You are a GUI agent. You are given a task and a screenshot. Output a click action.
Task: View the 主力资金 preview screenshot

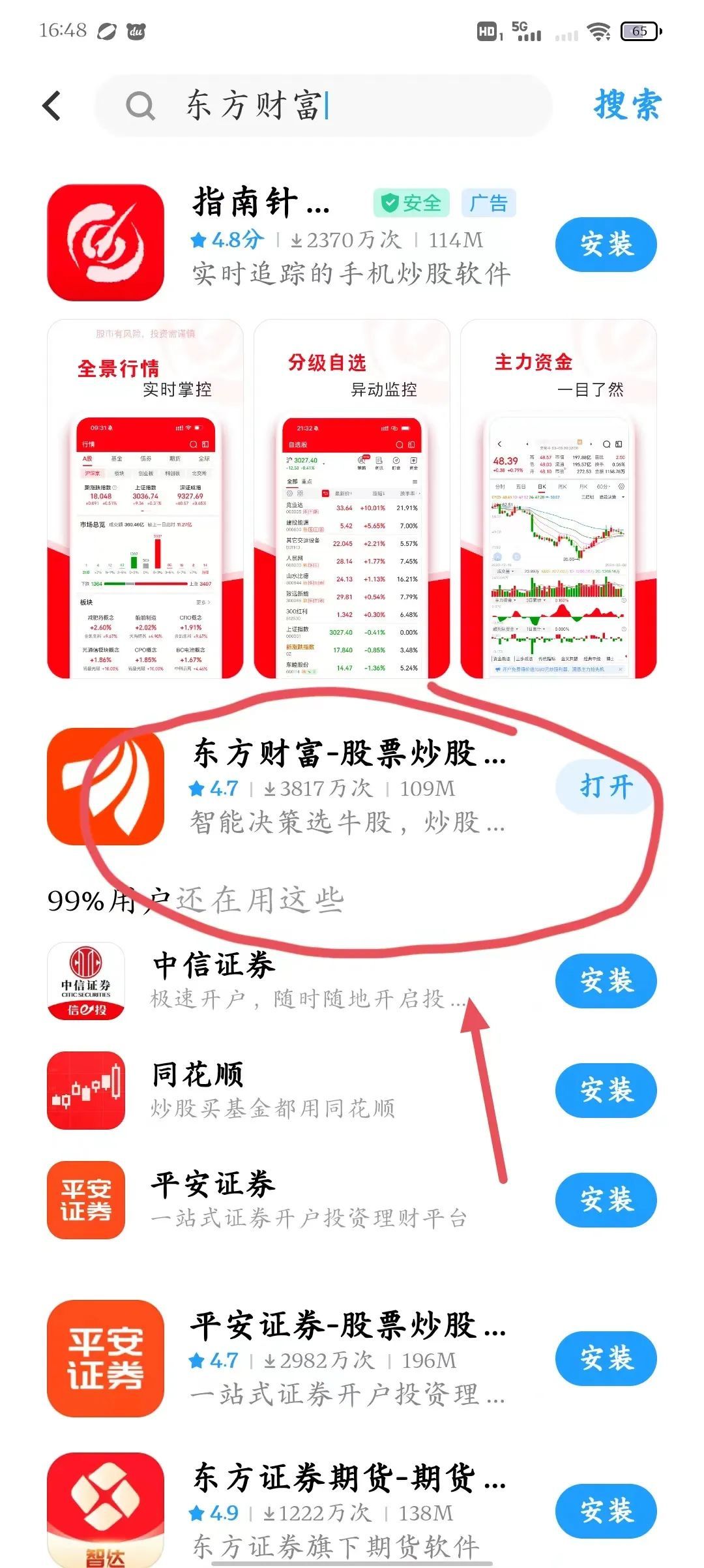558,499
